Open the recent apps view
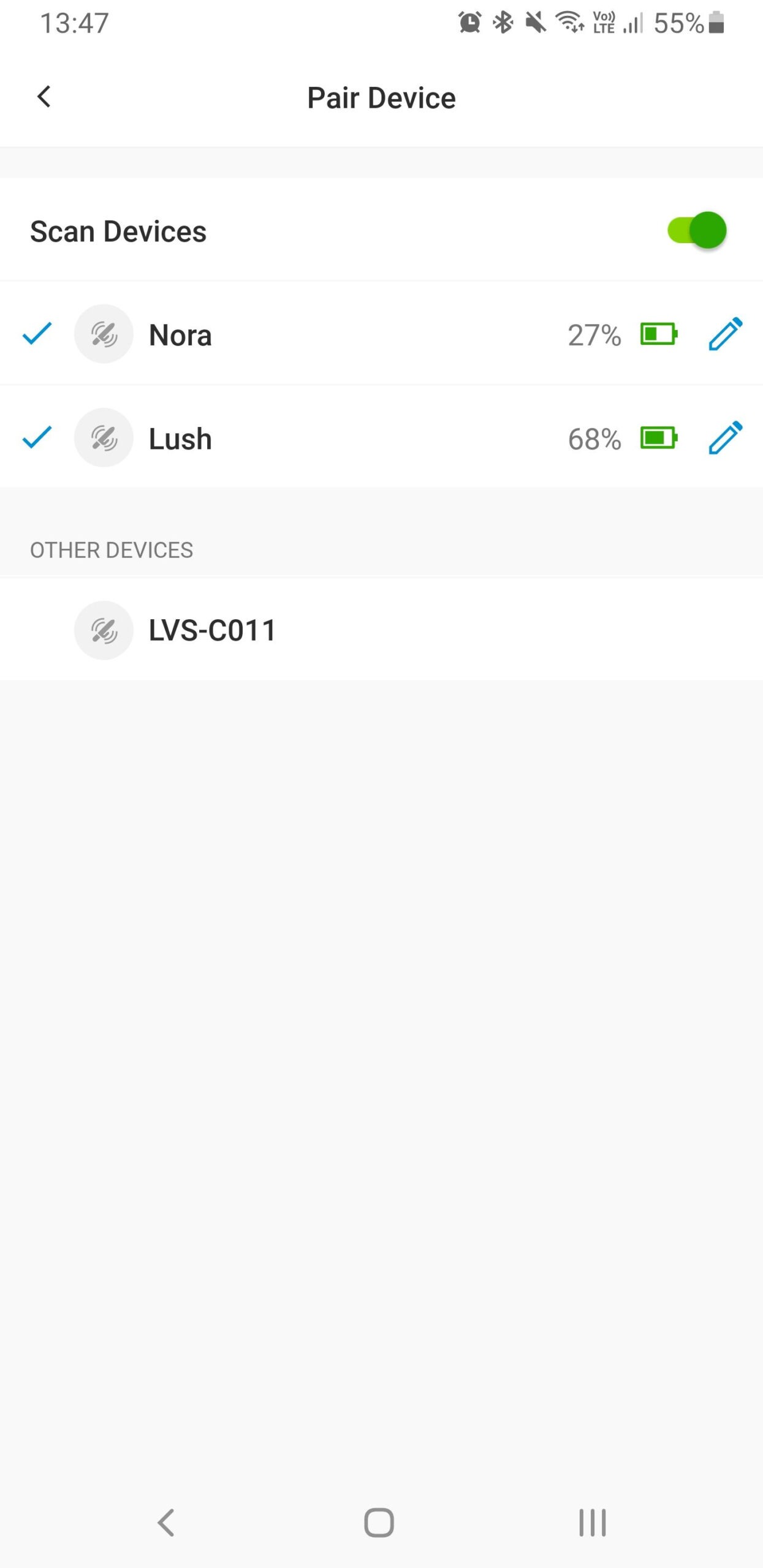 (593, 1522)
